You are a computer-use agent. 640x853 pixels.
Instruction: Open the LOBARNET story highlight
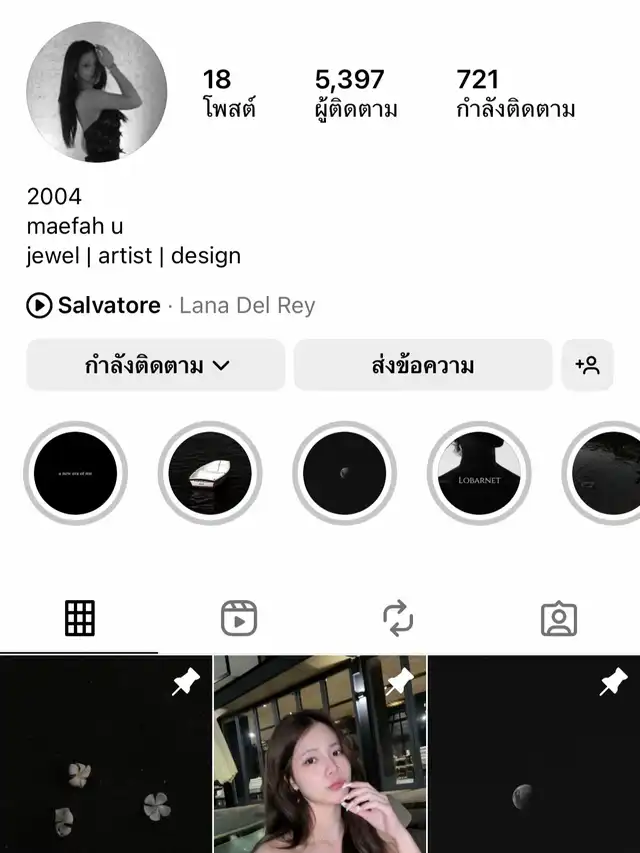click(479, 473)
